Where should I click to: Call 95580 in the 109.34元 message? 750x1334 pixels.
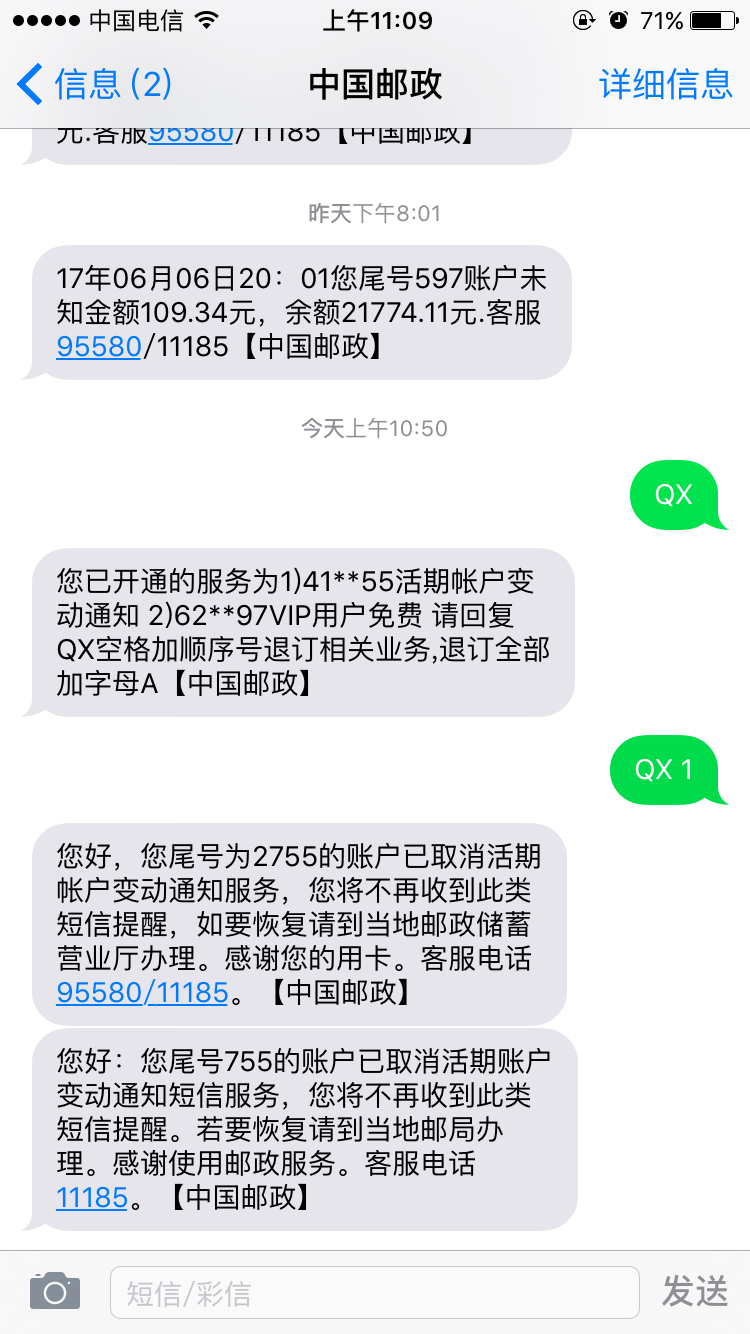[x=99, y=347]
